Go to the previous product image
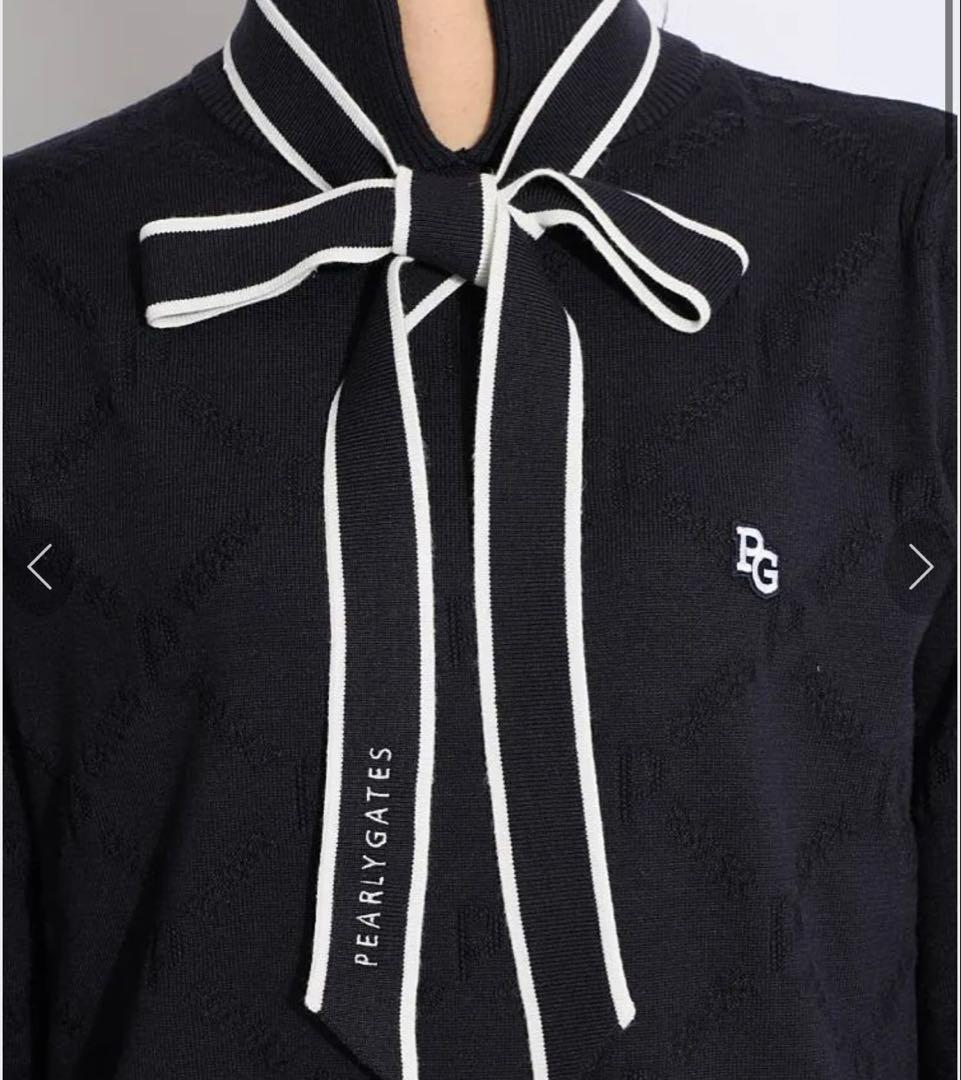Screen dimensions: 961x1080 [x=40, y=567]
